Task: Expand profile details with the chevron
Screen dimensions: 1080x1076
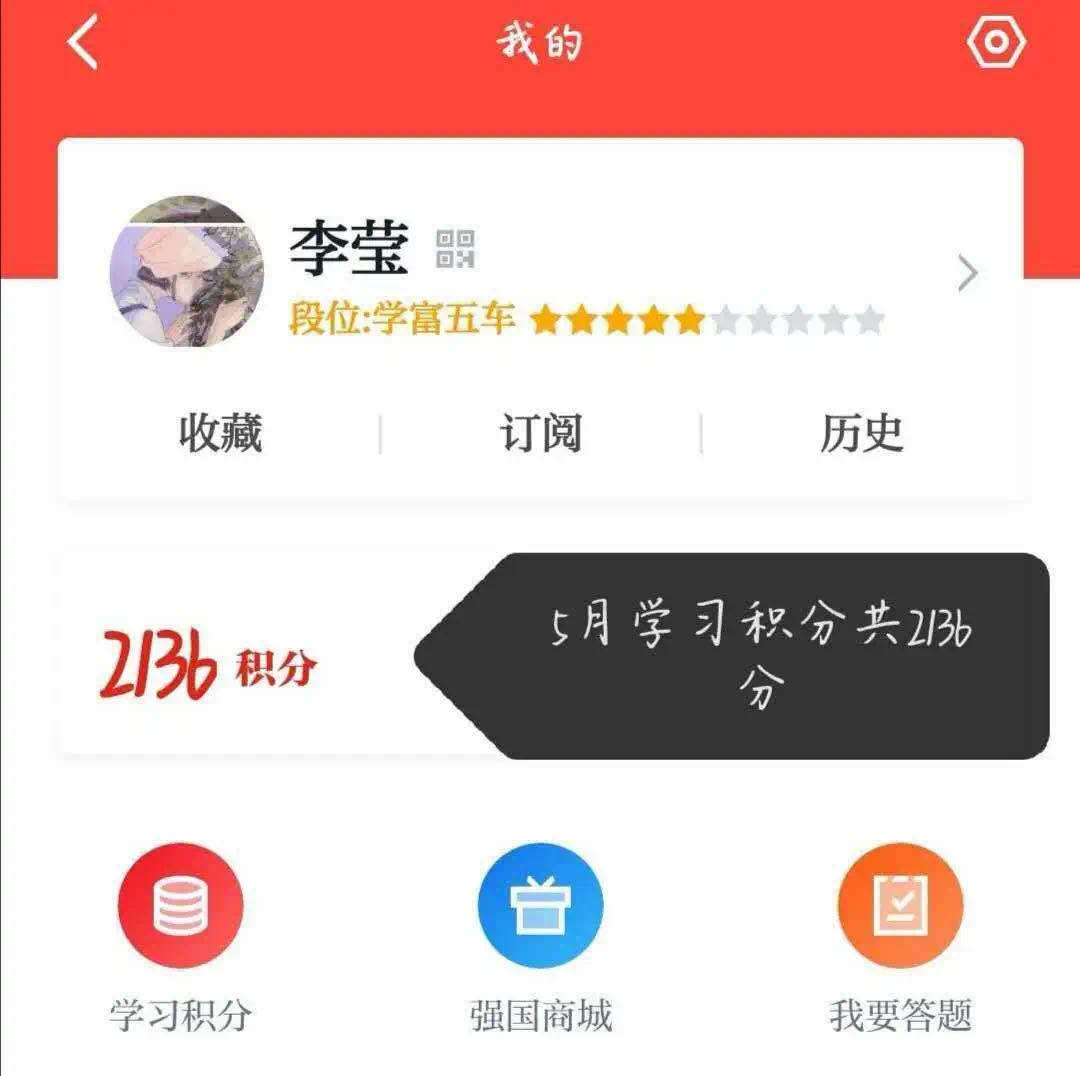Action: coord(966,273)
